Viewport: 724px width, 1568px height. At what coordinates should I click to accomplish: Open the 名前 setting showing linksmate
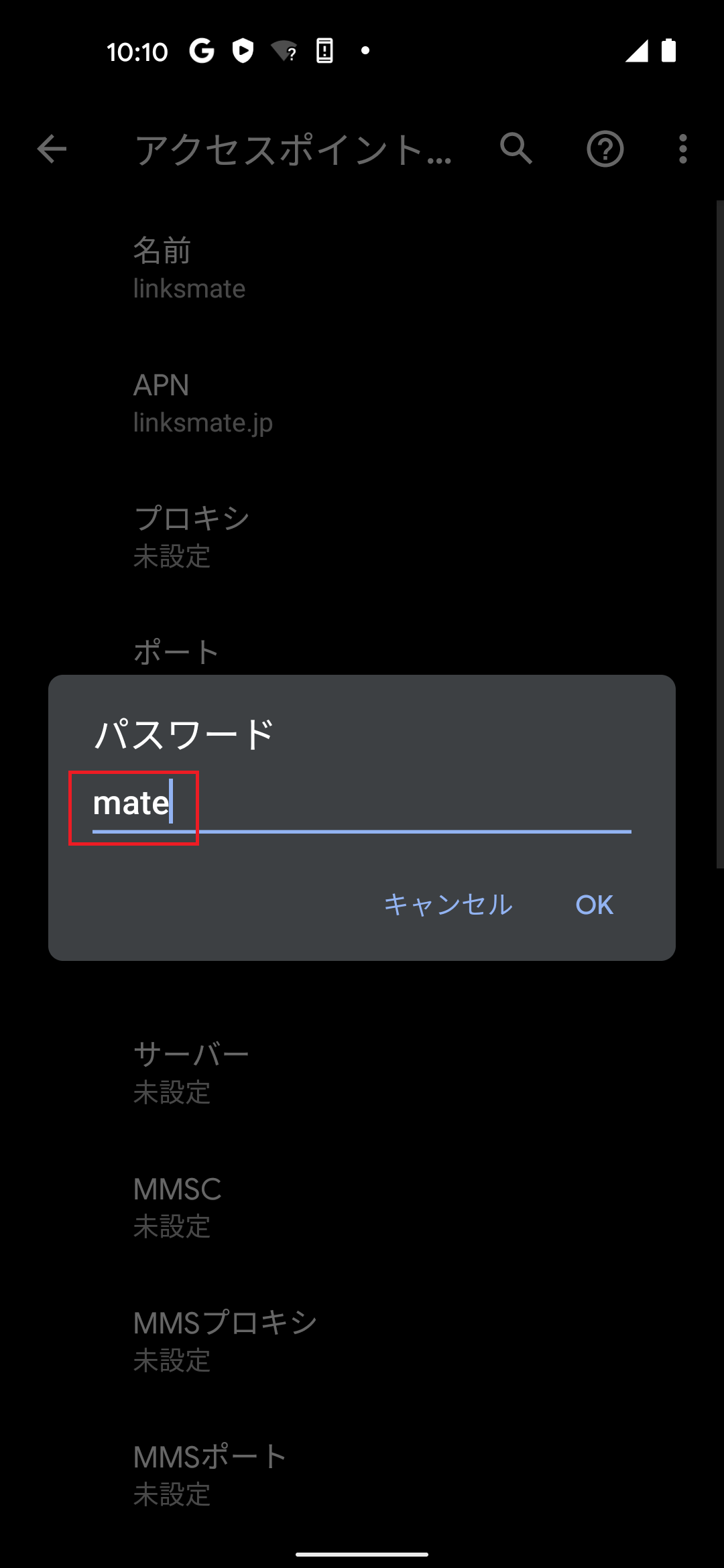pos(268,268)
